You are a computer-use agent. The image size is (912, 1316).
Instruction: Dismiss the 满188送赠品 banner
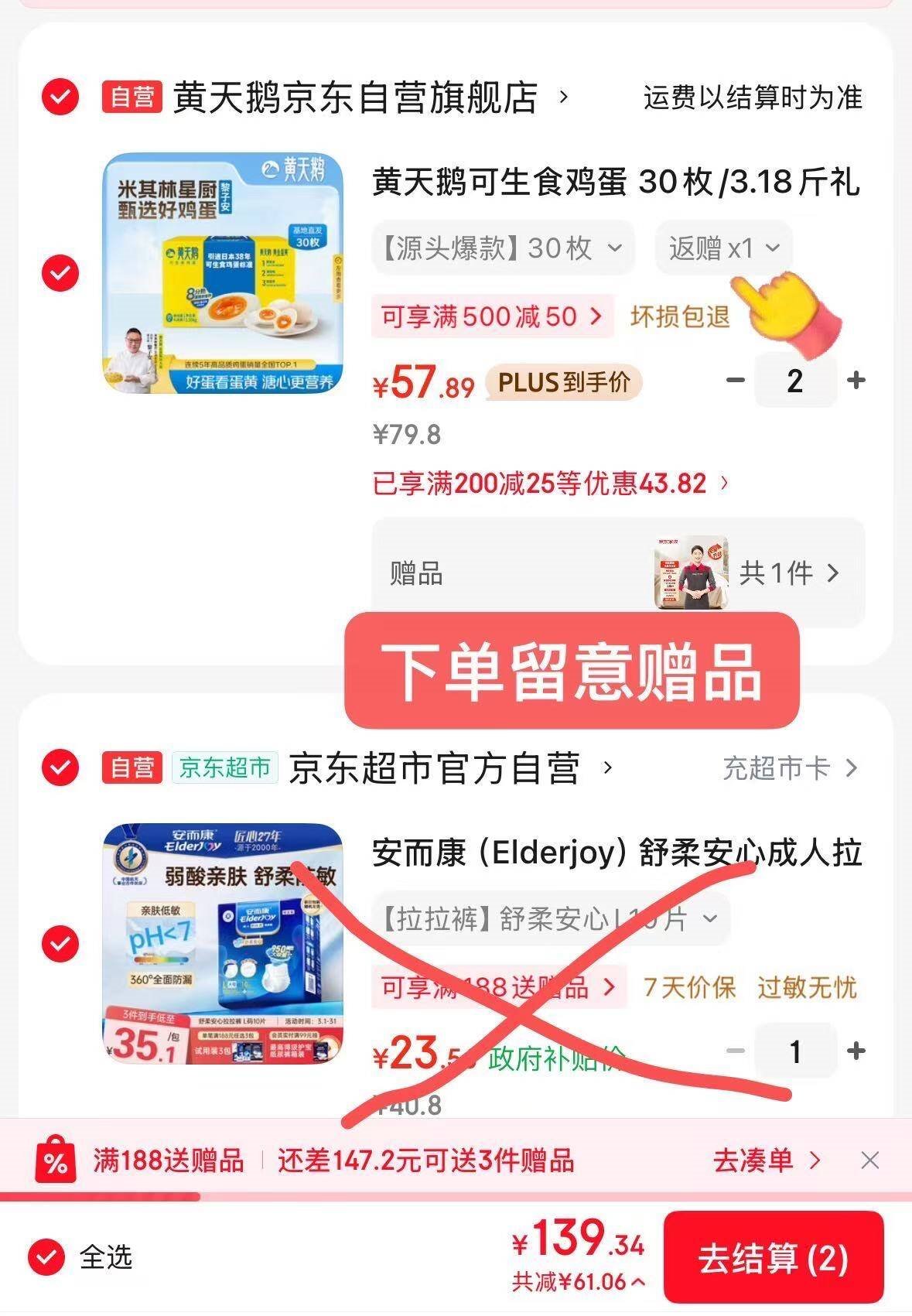pos(870,1160)
